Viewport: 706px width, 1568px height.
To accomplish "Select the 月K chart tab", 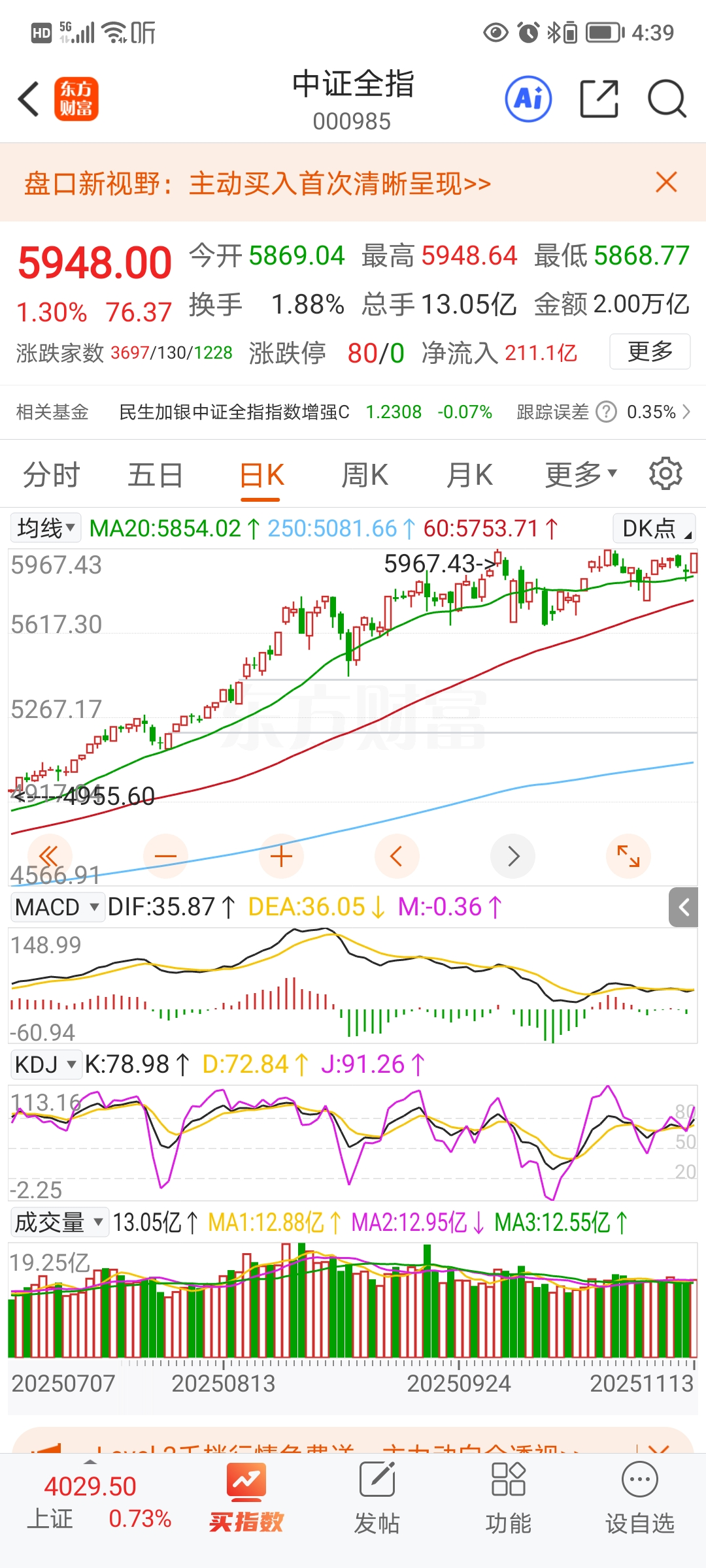I will pos(469,475).
